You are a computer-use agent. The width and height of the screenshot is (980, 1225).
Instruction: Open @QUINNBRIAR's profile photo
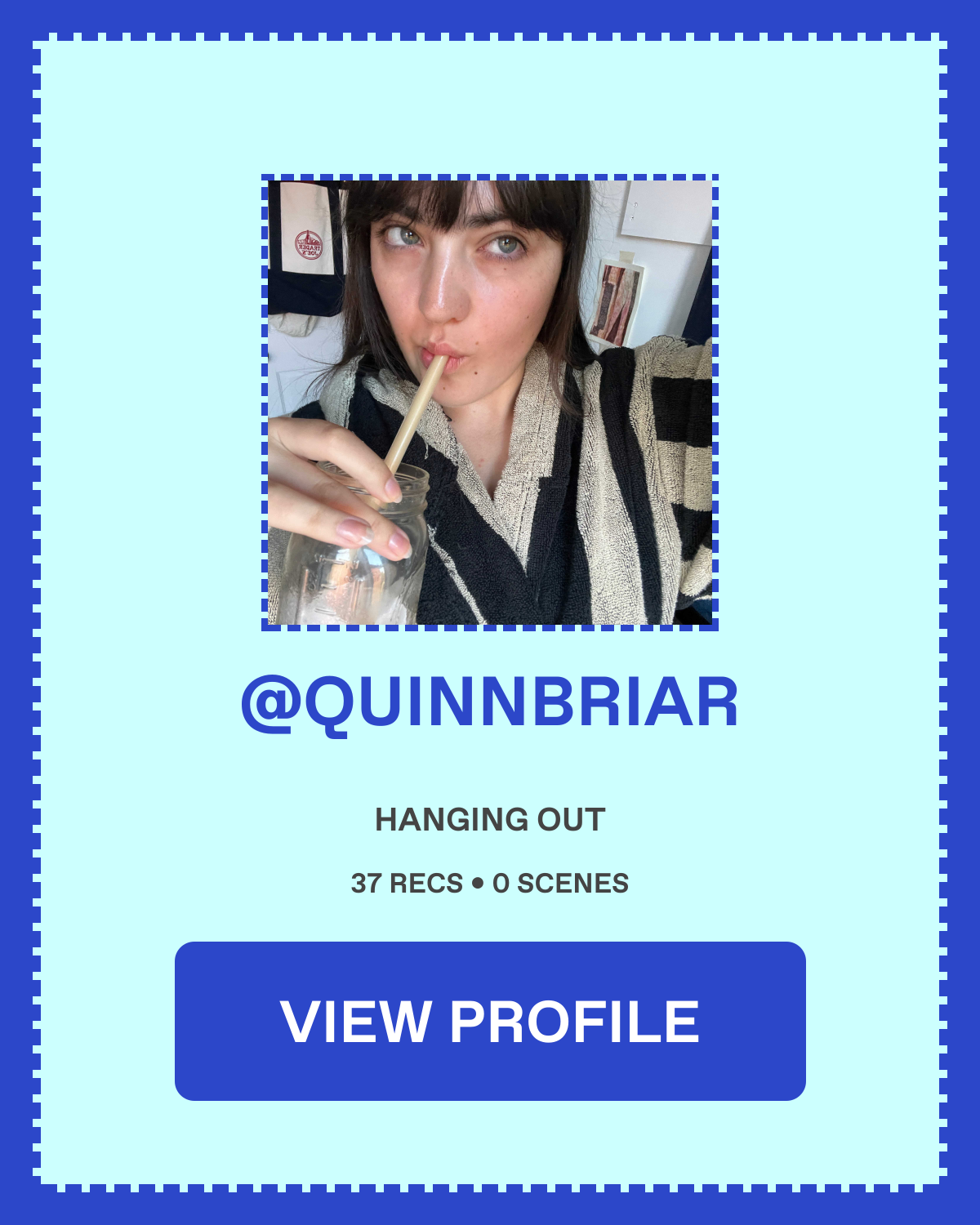[x=490, y=402]
